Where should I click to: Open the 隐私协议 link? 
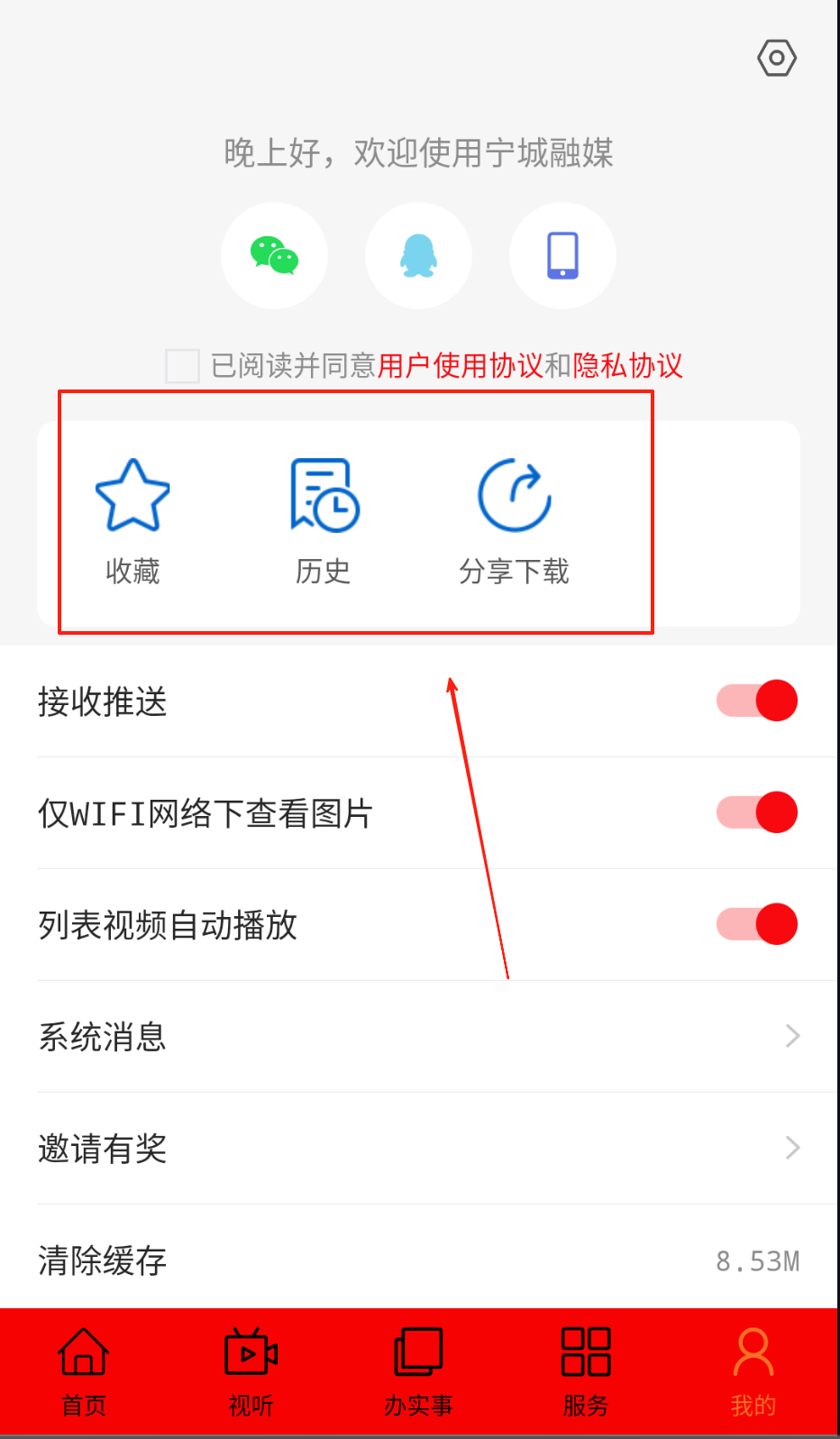627,366
